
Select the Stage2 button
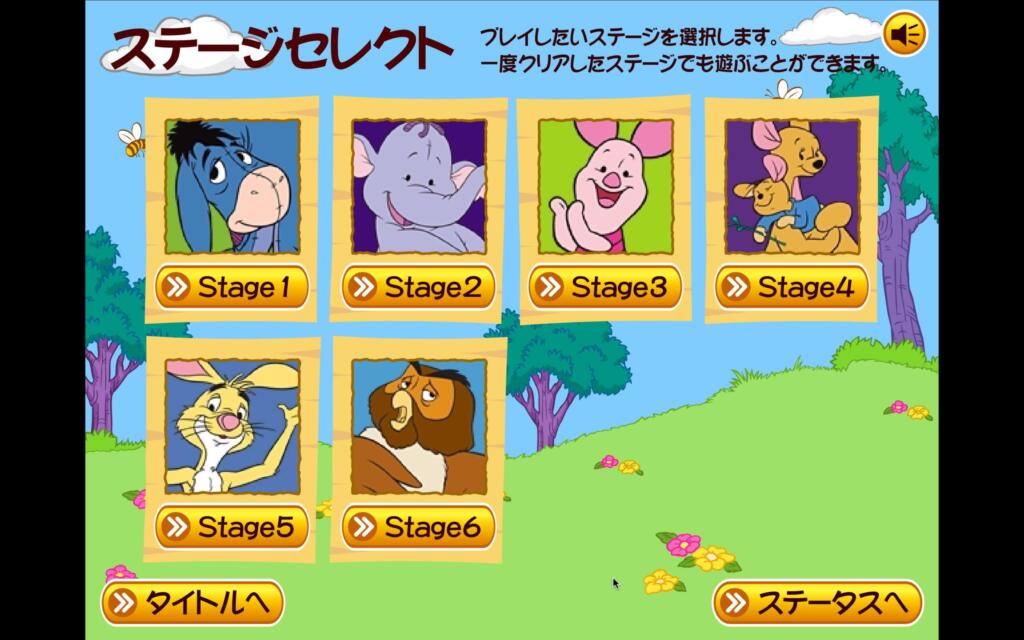click(418, 288)
